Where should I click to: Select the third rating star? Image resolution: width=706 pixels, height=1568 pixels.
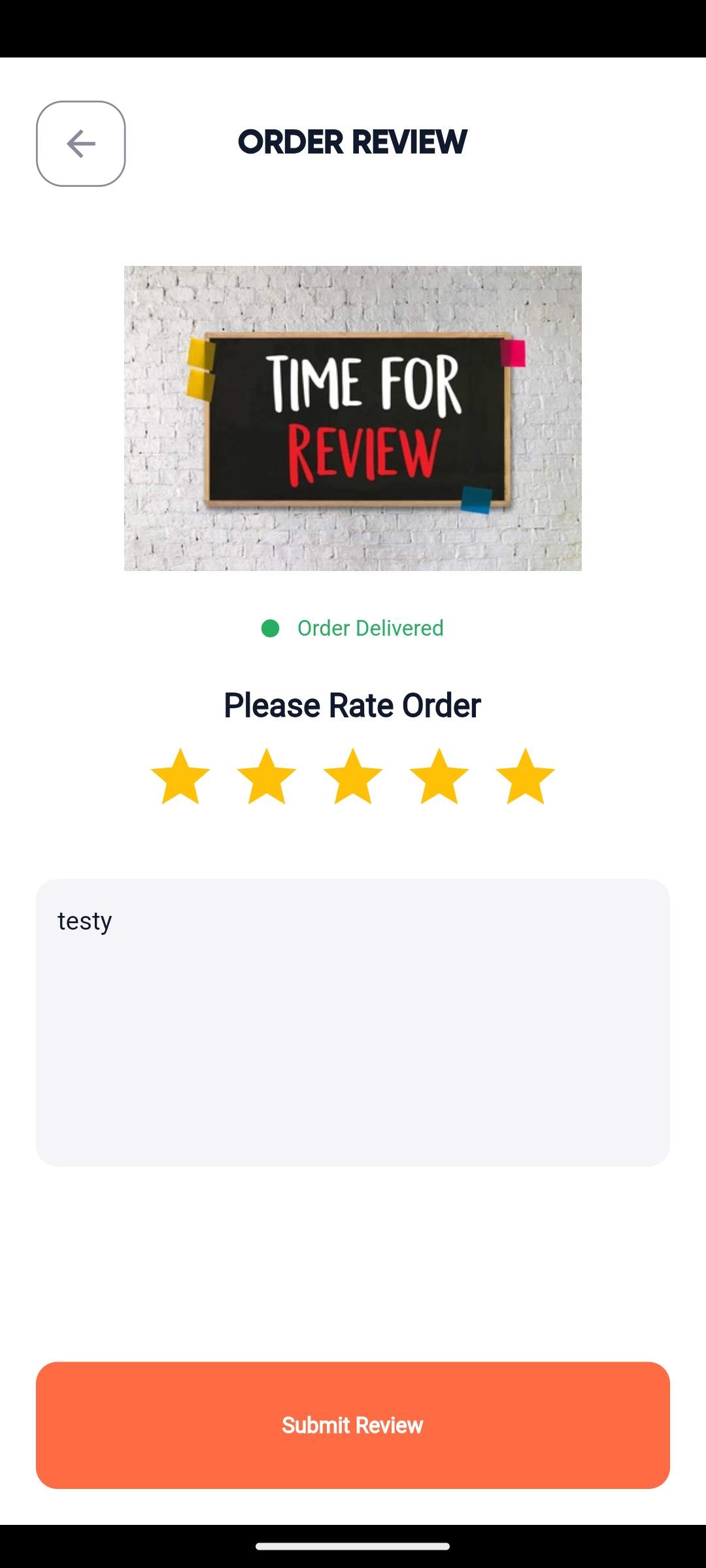pos(353,777)
